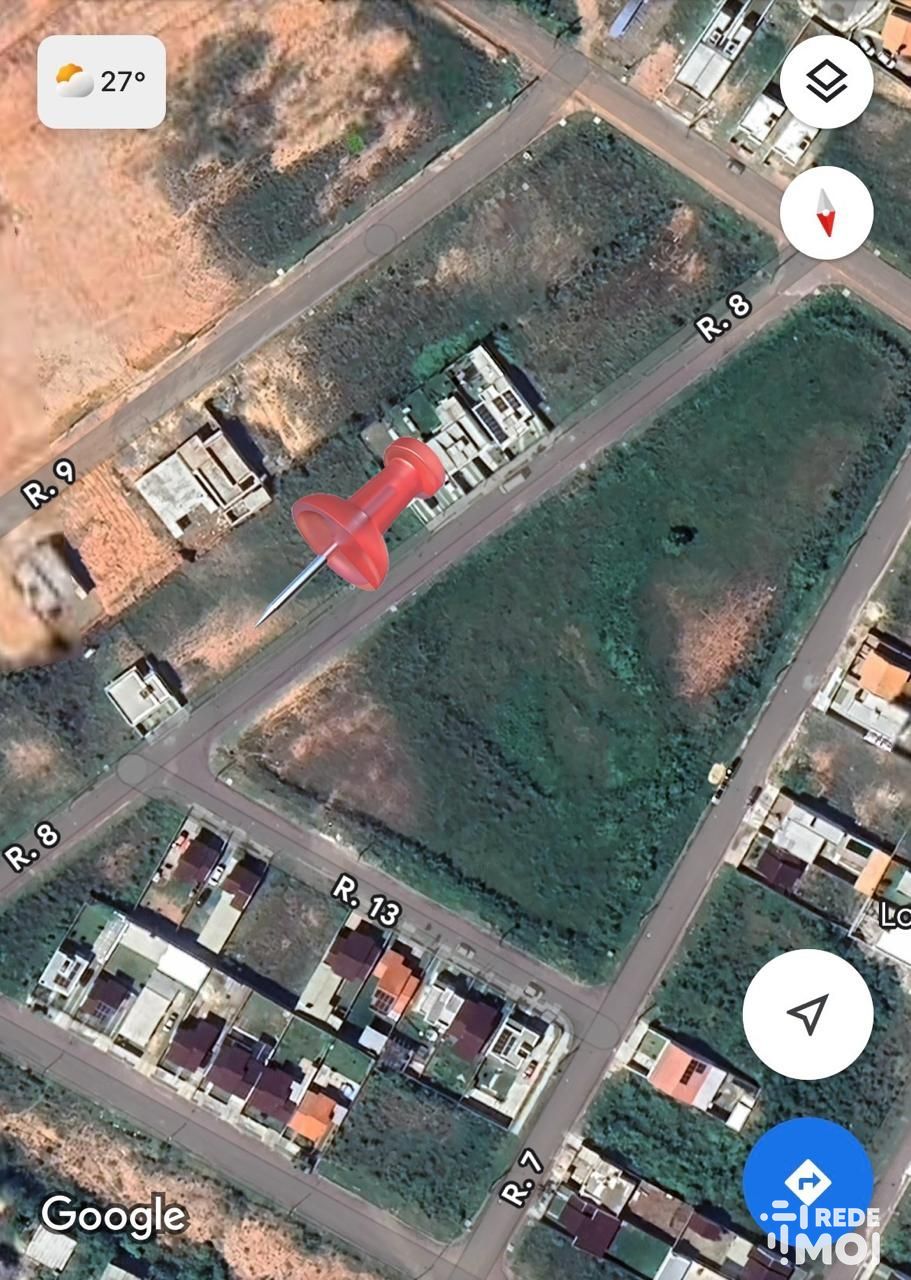Viewport: 911px width, 1280px height.
Task: Open the map layers selector
Action: click(826, 82)
